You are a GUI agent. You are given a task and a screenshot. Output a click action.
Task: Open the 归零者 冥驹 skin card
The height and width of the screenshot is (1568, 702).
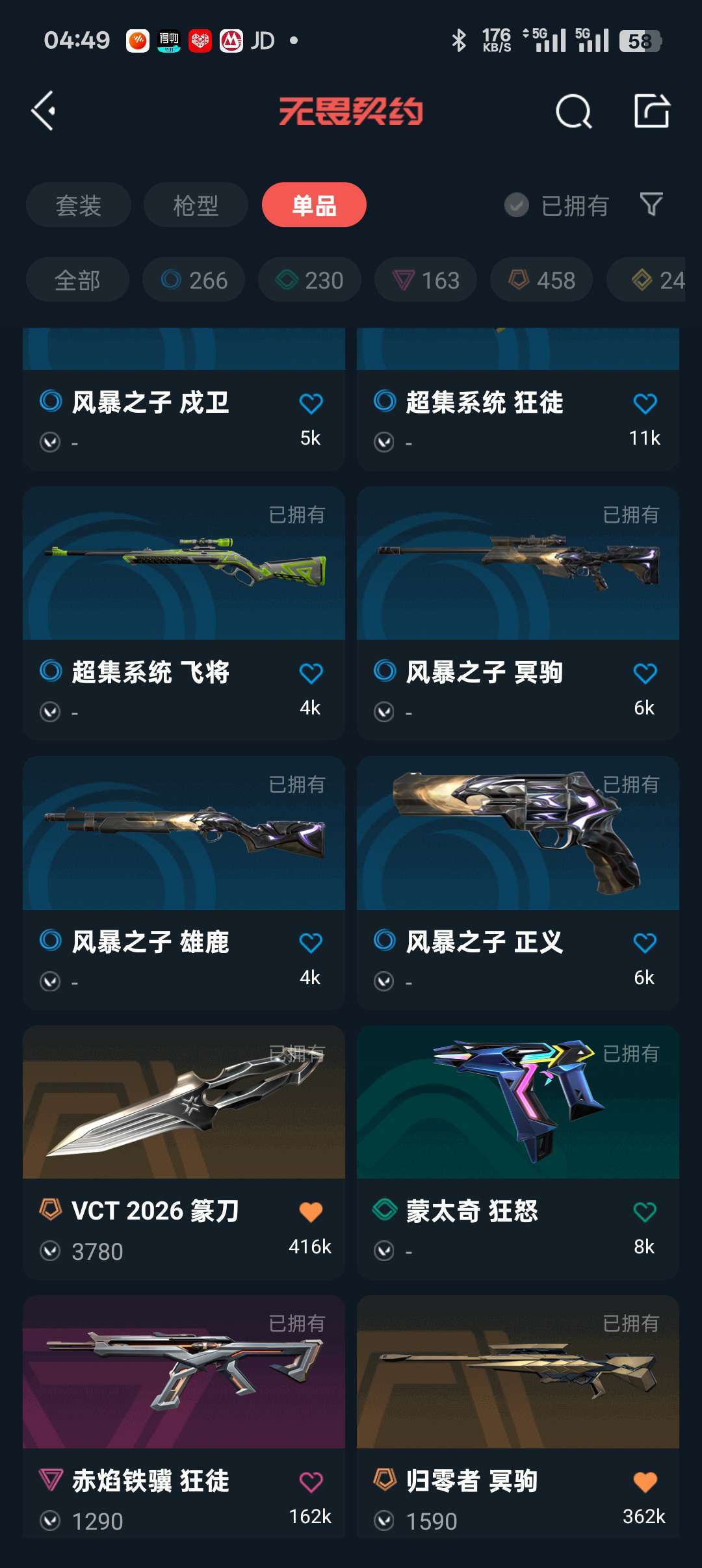click(518, 1417)
